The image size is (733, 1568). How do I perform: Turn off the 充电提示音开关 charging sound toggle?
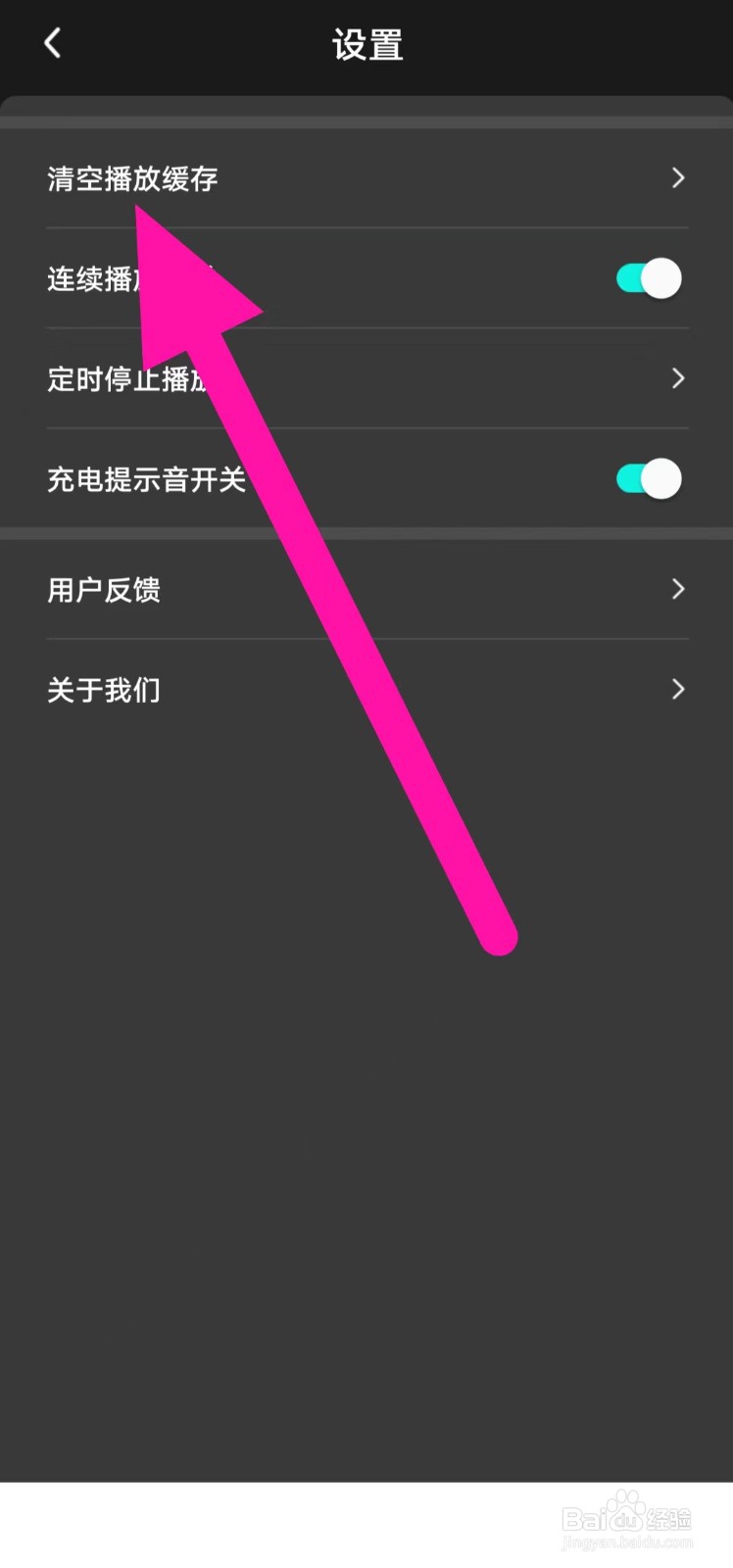pos(646,479)
